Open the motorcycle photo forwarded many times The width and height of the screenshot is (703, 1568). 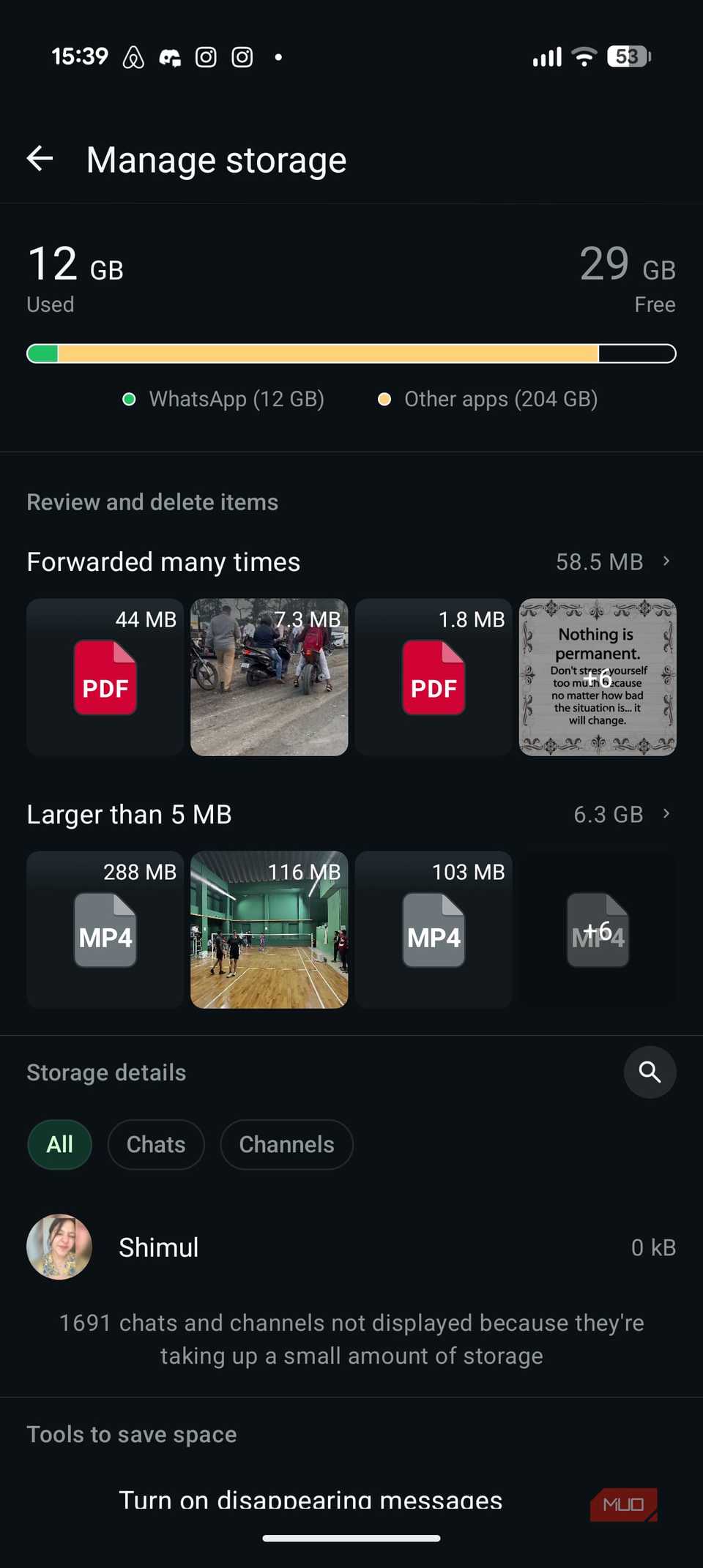(269, 677)
